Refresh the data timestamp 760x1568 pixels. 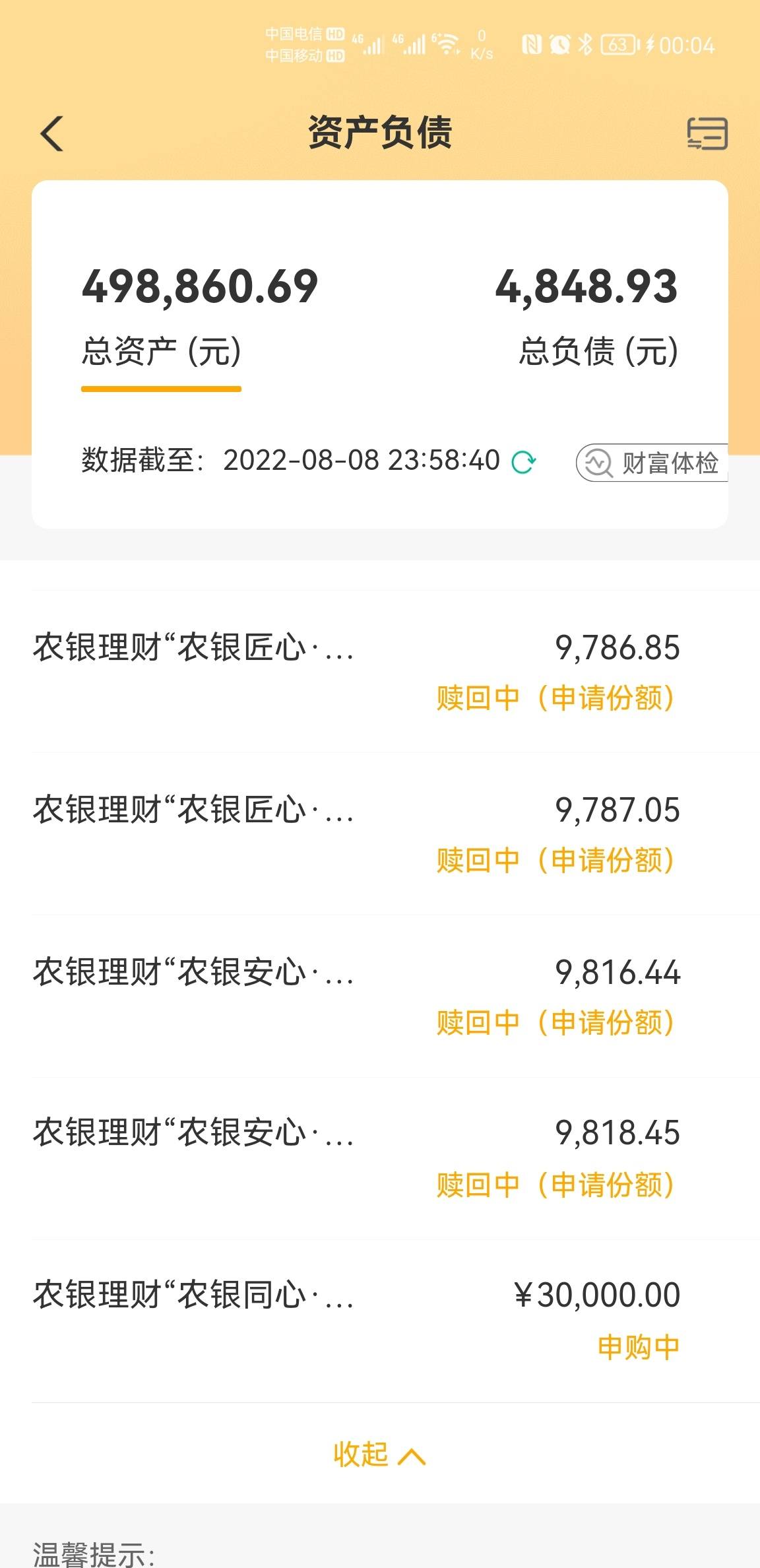(524, 462)
